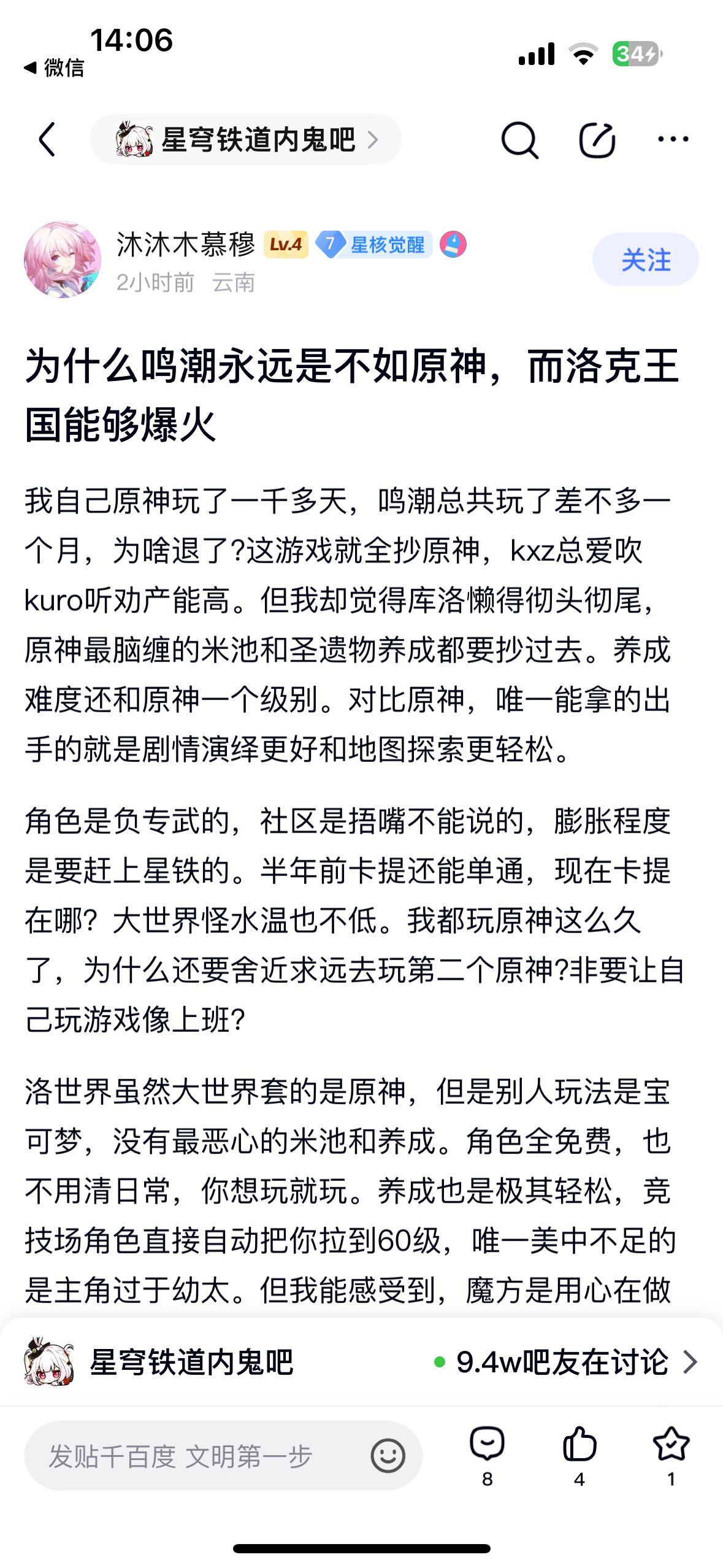The image size is (723, 1568).
Task: Open the 星穹铁道内鬼吧 chip at the top
Action: point(246,139)
